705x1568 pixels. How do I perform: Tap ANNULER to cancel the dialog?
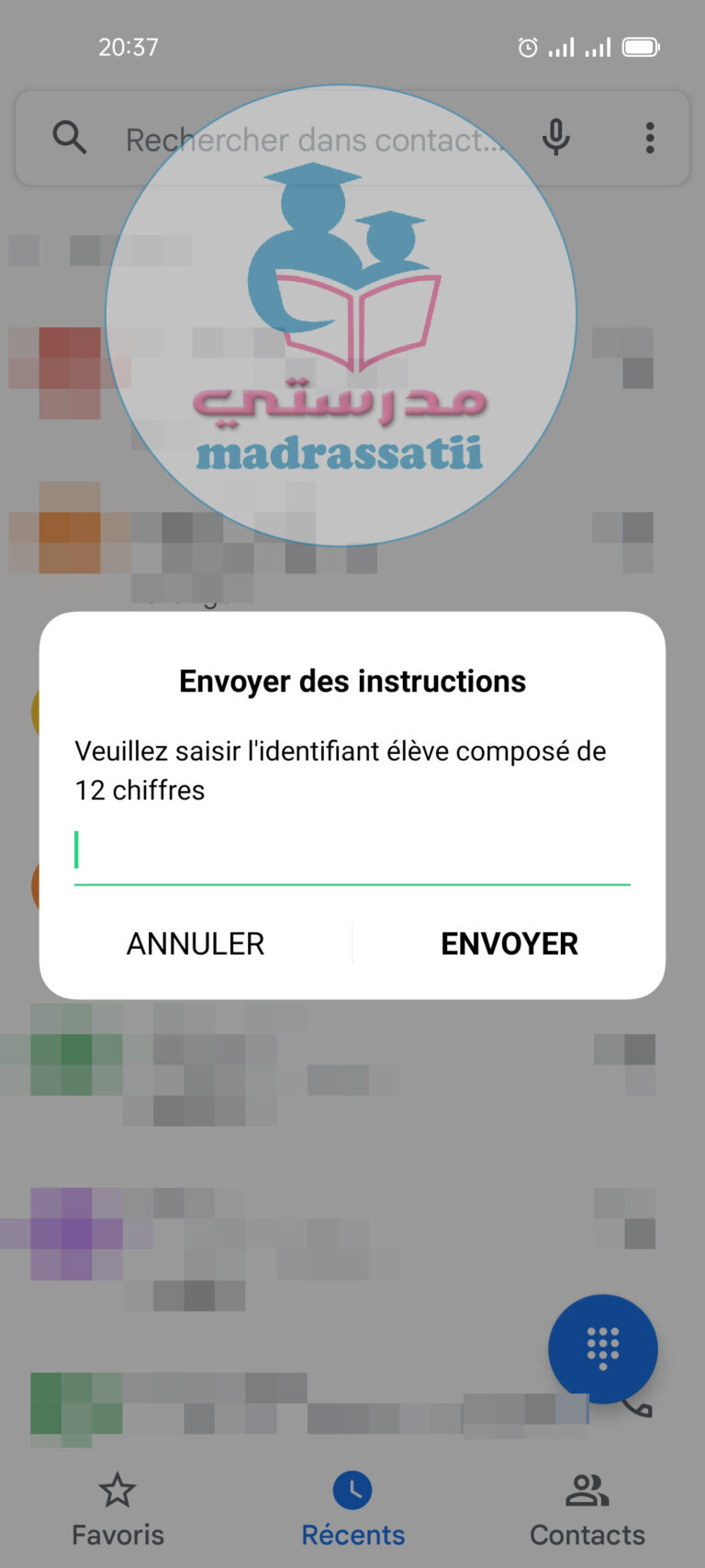coord(196,943)
